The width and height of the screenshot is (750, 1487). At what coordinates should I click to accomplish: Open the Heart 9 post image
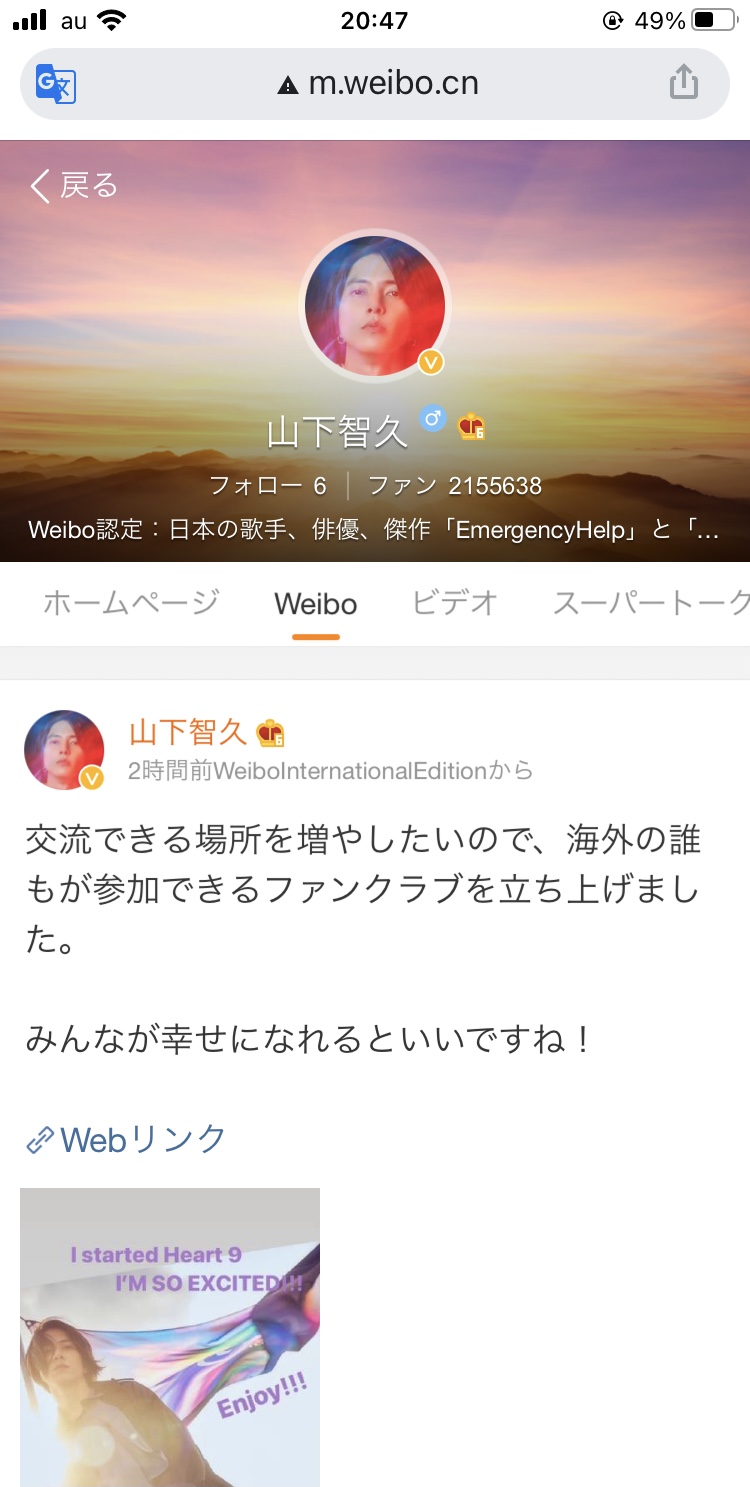tap(170, 1337)
